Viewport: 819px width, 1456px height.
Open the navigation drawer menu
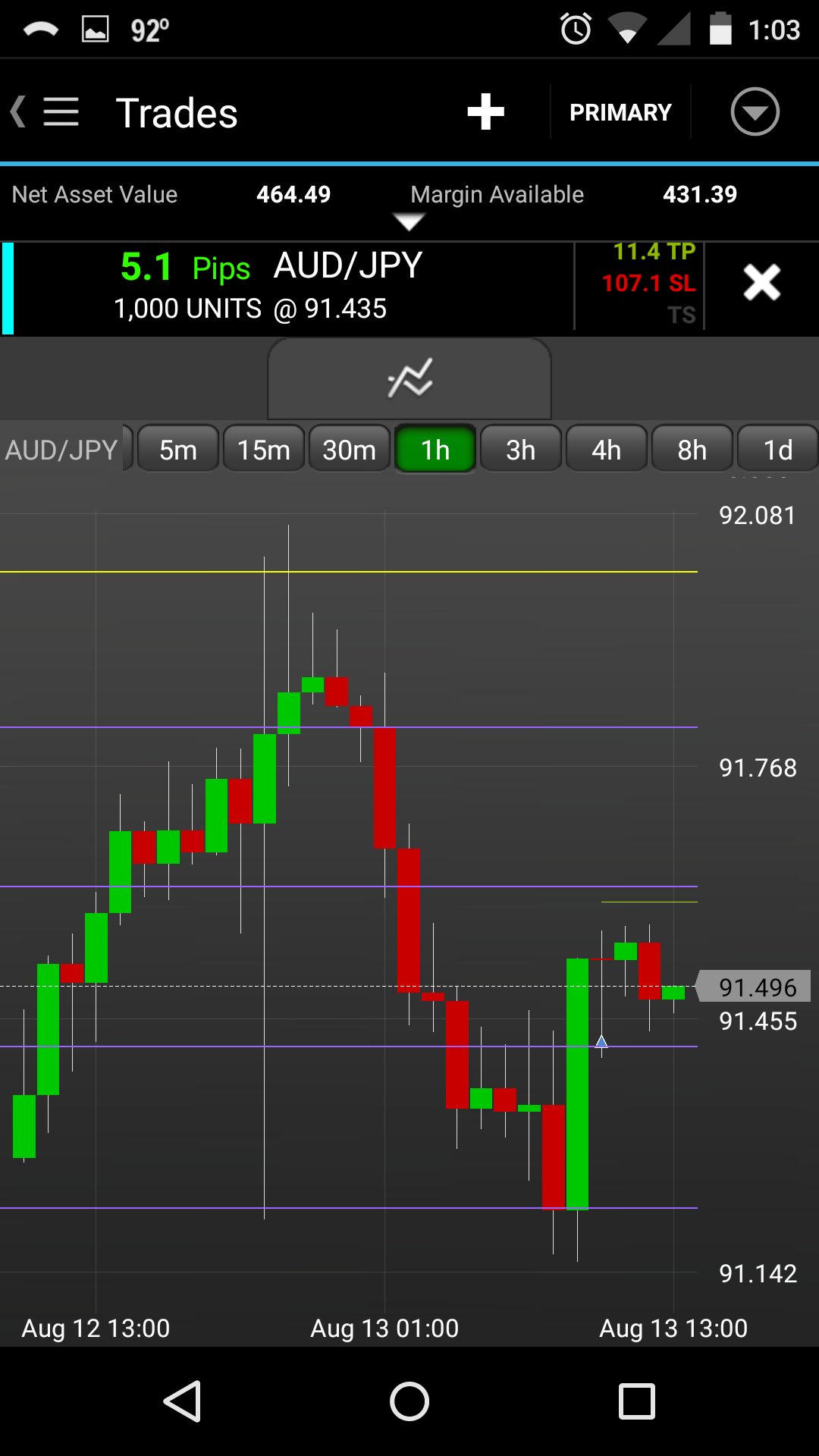(59, 112)
